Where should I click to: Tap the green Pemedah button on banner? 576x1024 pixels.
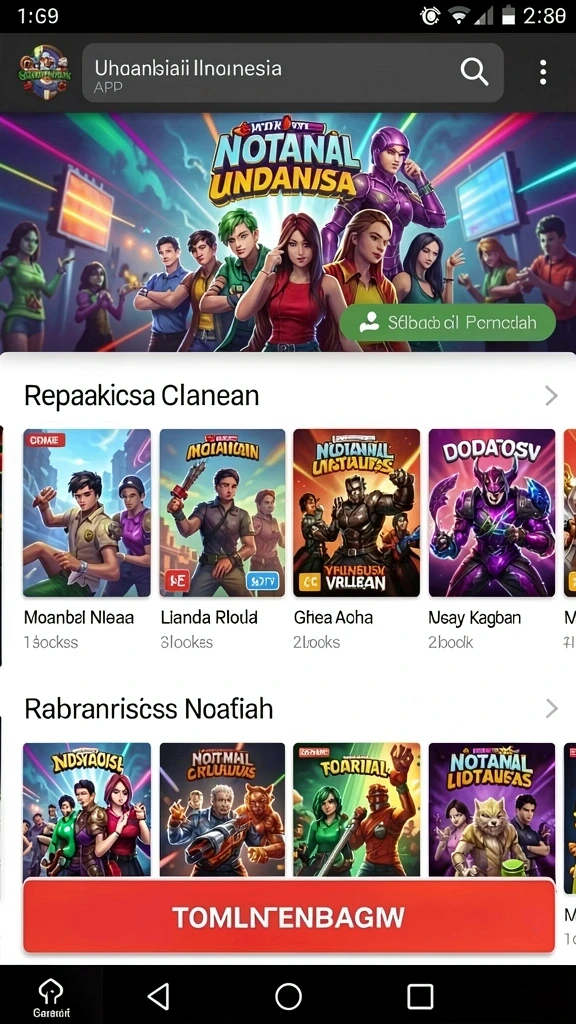[447, 322]
